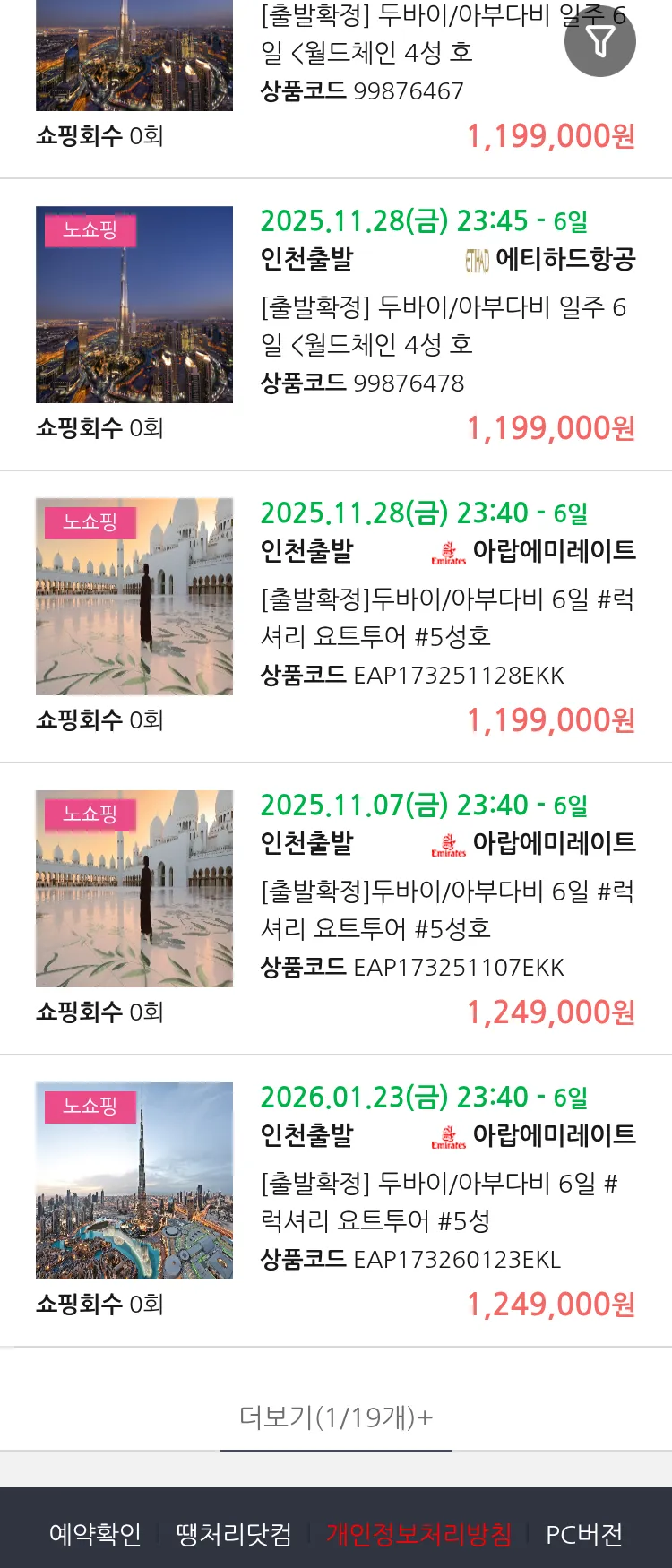672x1568 pixels.
Task: Open the tour departing 2025.11.07
Action: coord(446,909)
